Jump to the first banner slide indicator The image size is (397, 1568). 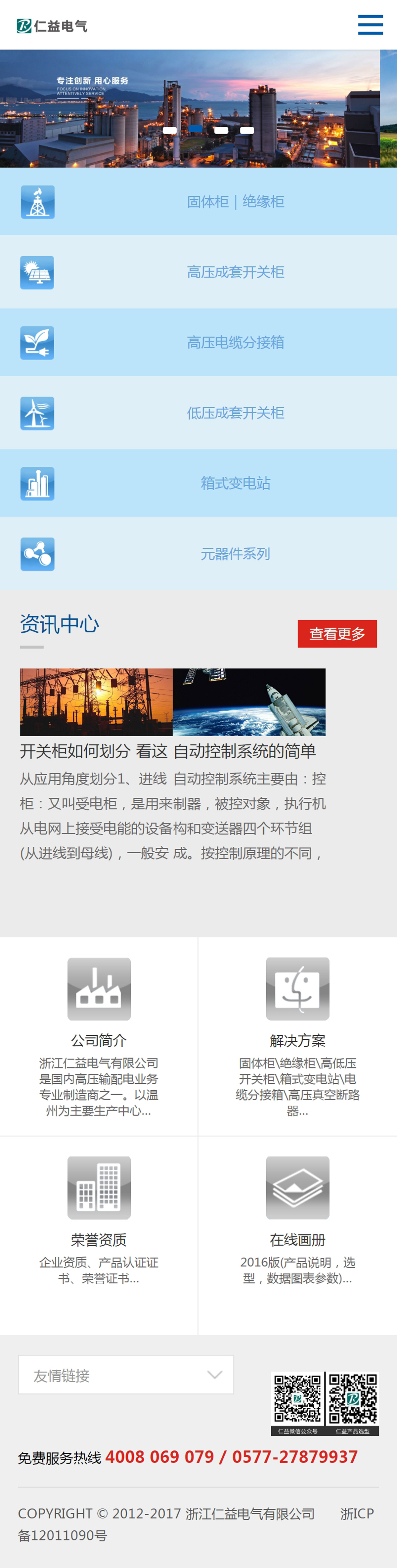[x=170, y=130]
